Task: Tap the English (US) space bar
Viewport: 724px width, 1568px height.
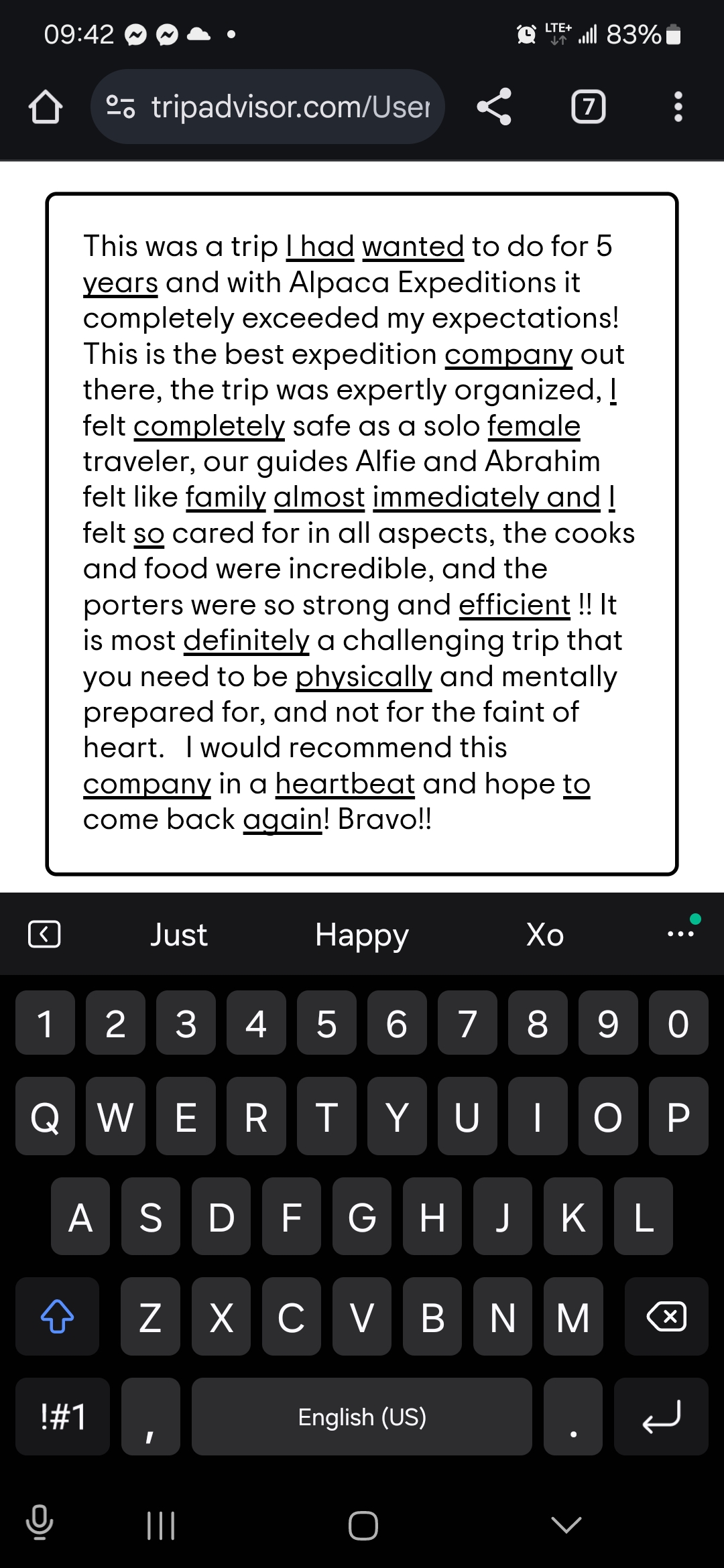Action: point(362,1417)
